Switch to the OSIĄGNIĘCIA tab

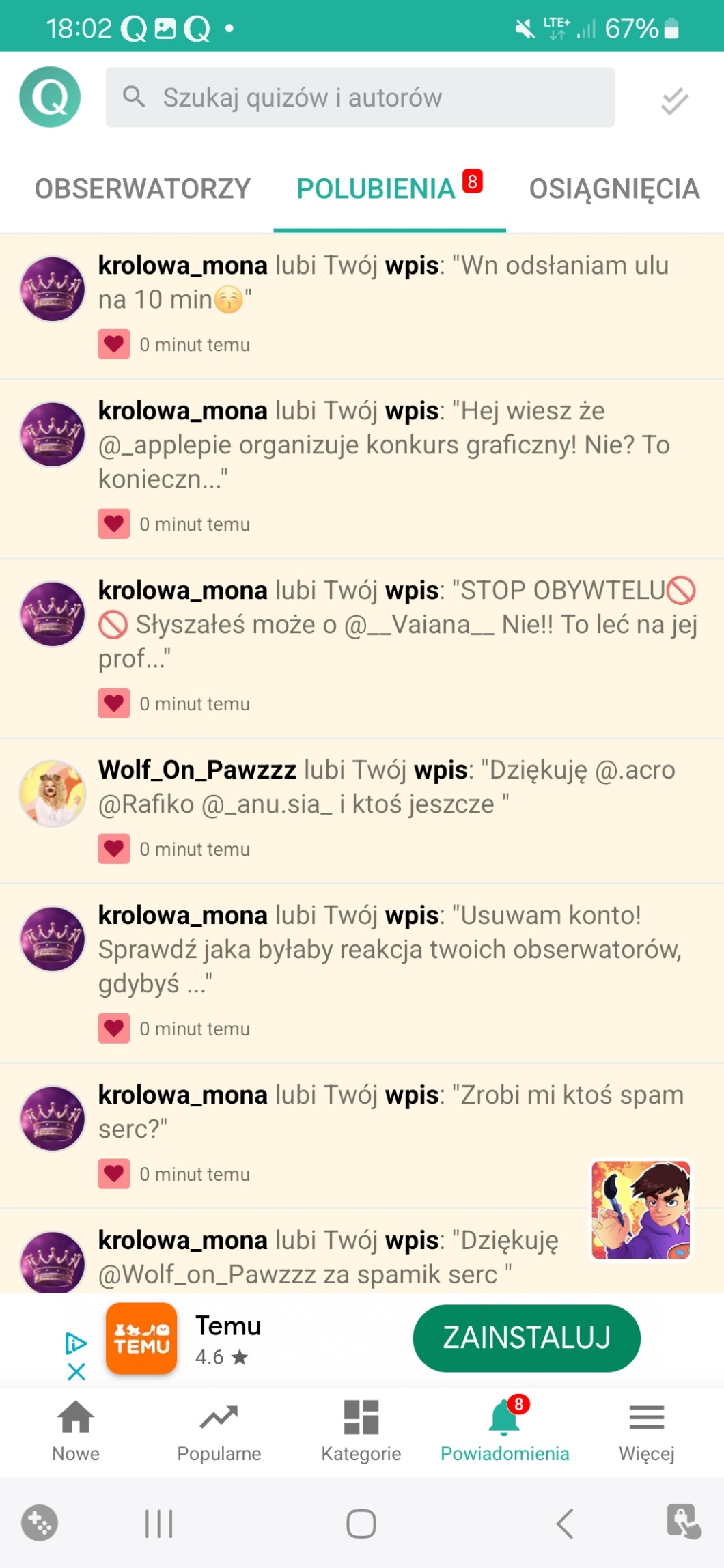click(615, 189)
